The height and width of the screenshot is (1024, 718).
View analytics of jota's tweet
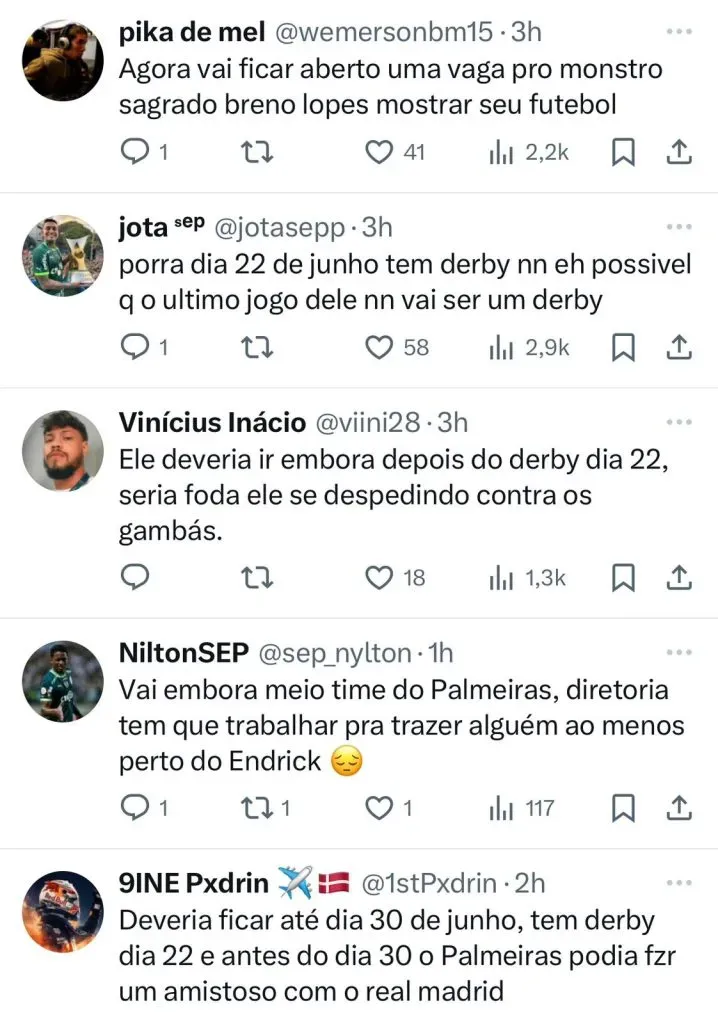(502, 347)
